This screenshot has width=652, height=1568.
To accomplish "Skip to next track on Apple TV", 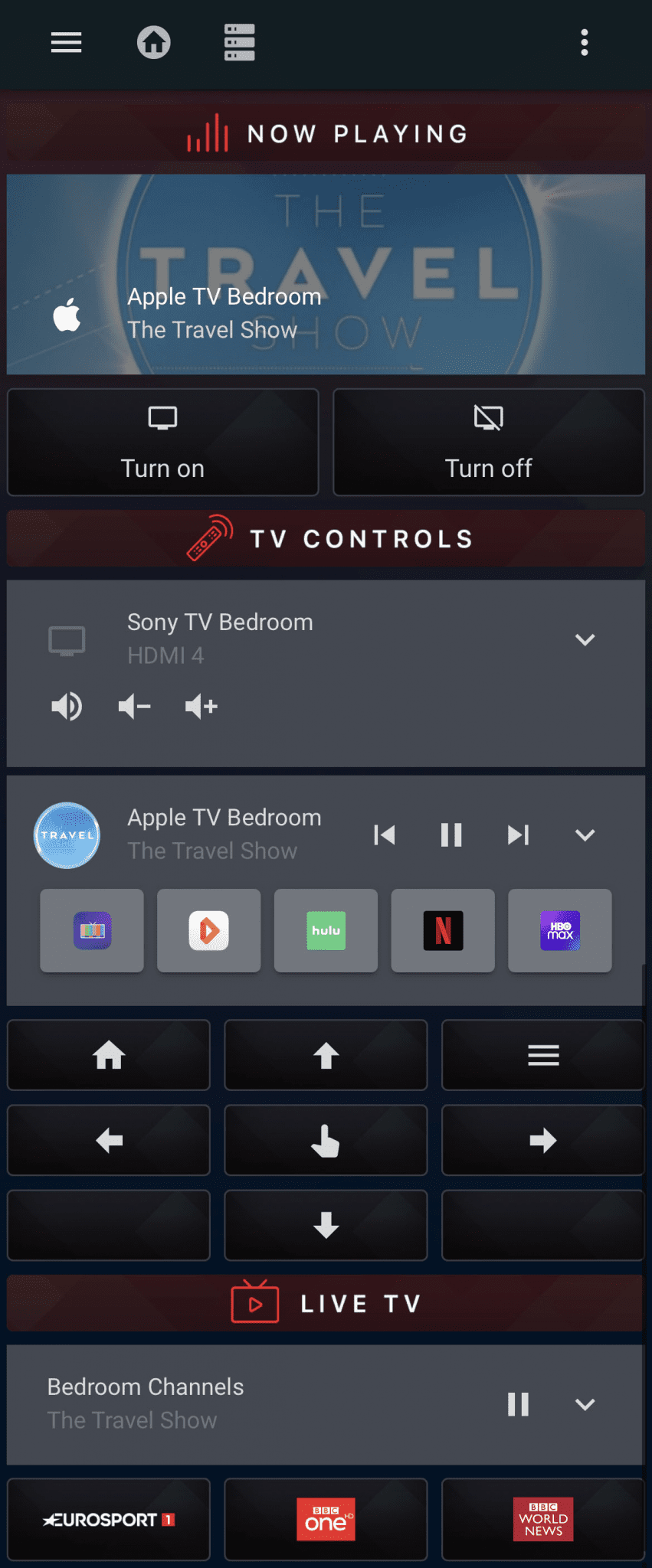I will 518,835.
